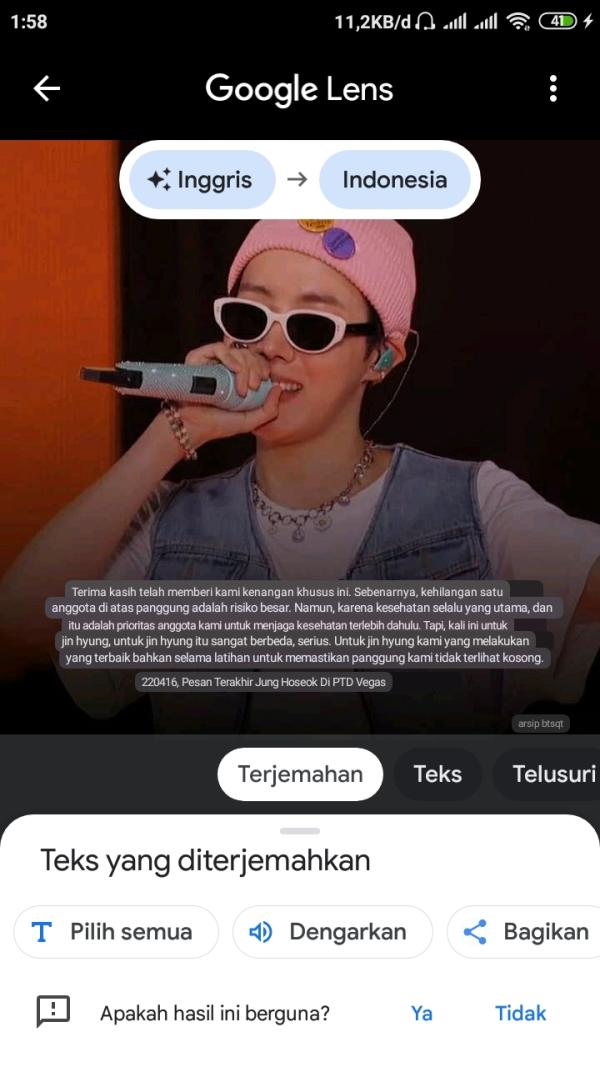Image resolution: width=600 pixels, height=1067 pixels.
Task: Share translated text via Bagikan
Action: pyautogui.click(x=527, y=932)
